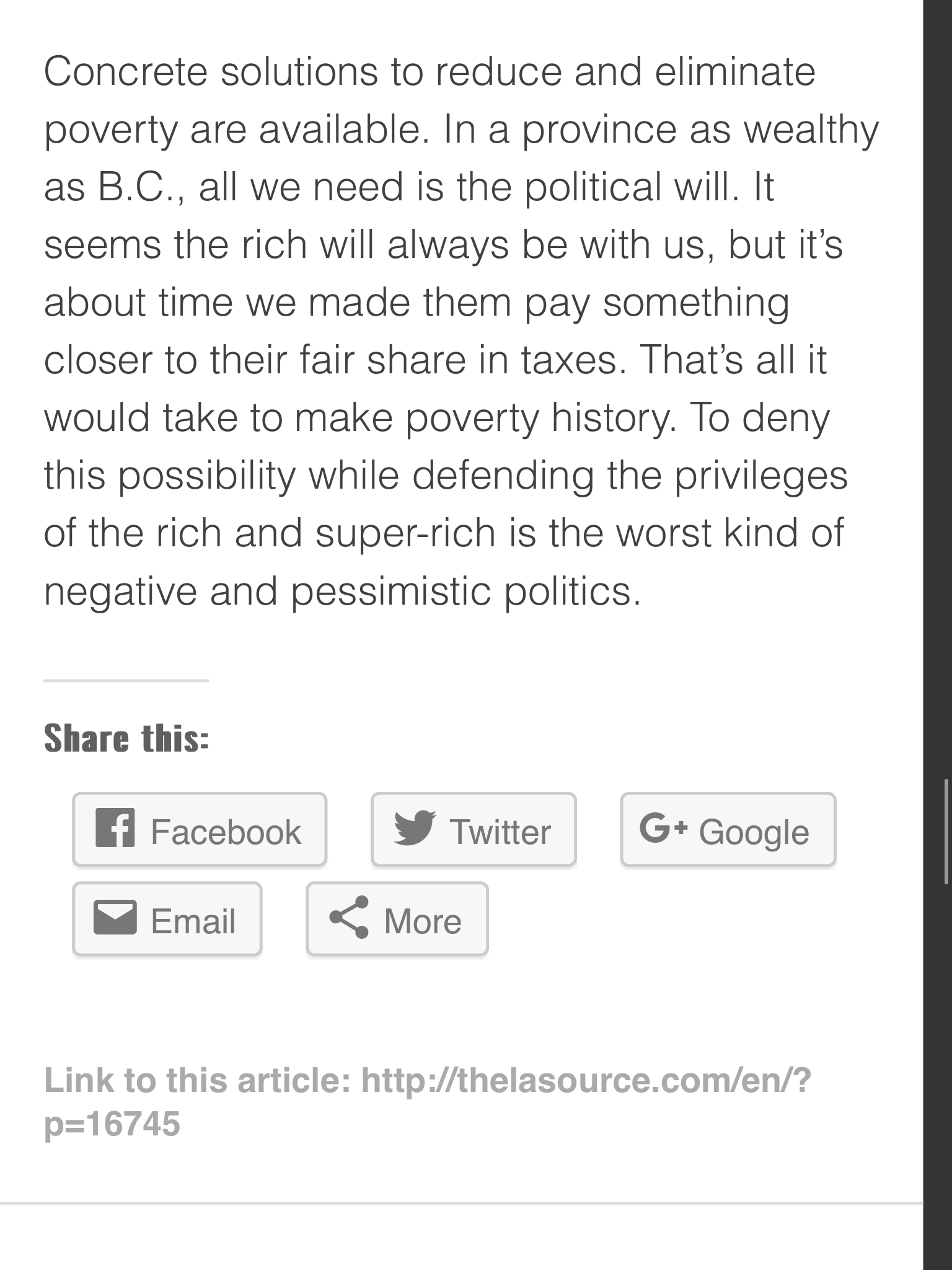
Task: Share the article on Google Plus
Action: tap(728, 830)
